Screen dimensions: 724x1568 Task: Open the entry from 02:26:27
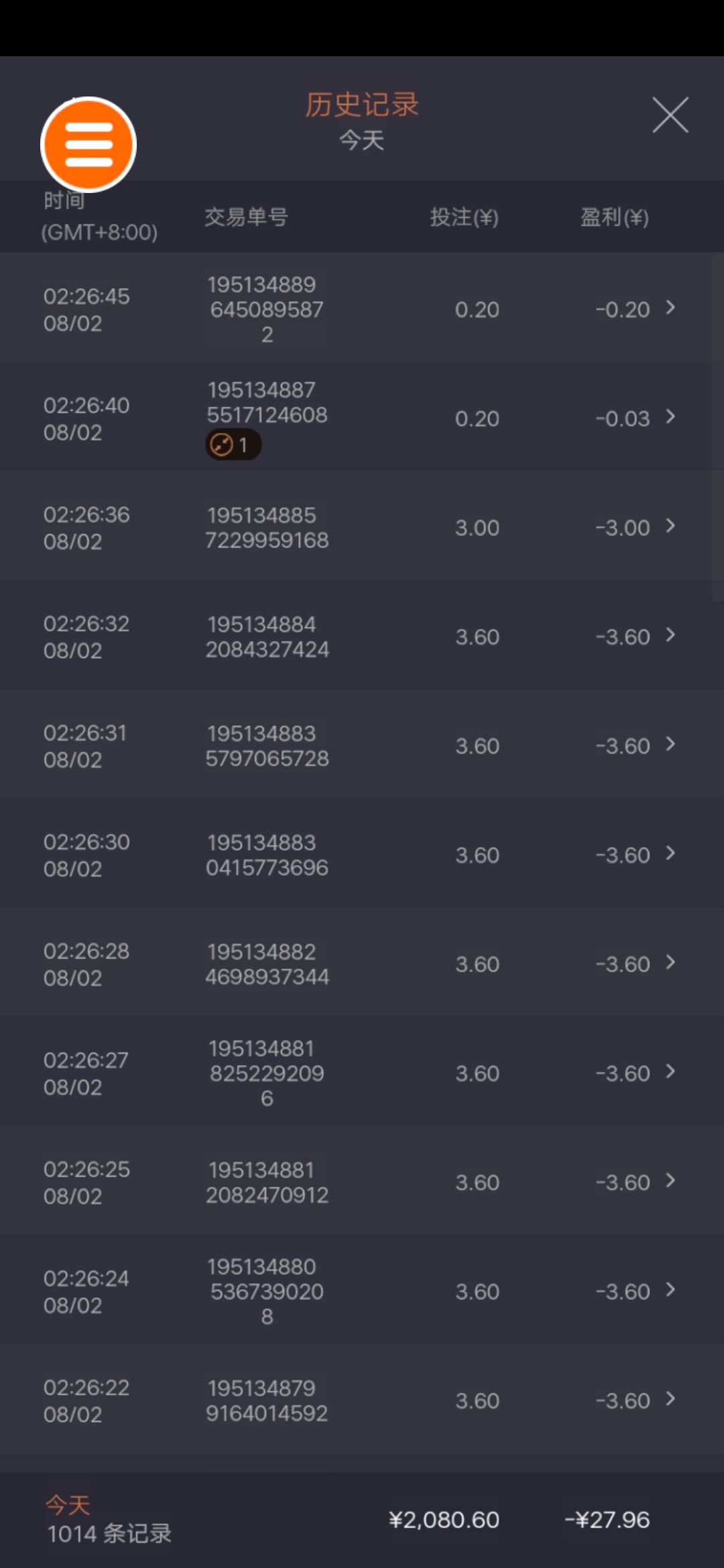point(362,1073)
